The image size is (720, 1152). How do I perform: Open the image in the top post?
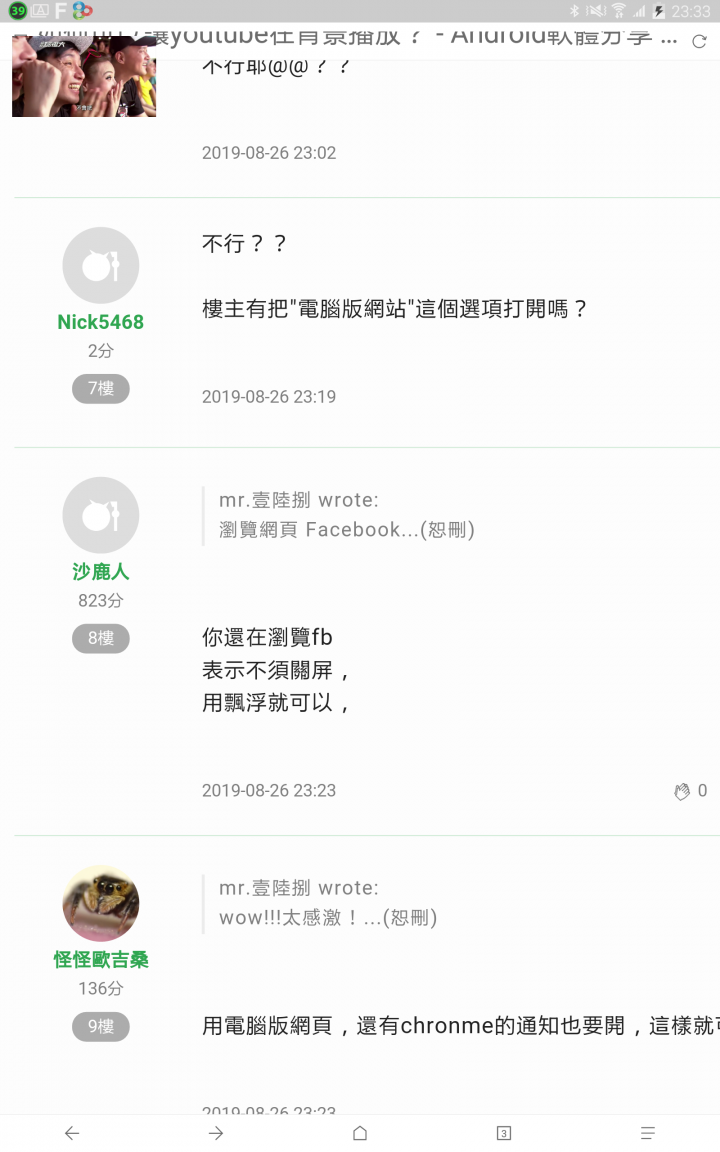84,76
